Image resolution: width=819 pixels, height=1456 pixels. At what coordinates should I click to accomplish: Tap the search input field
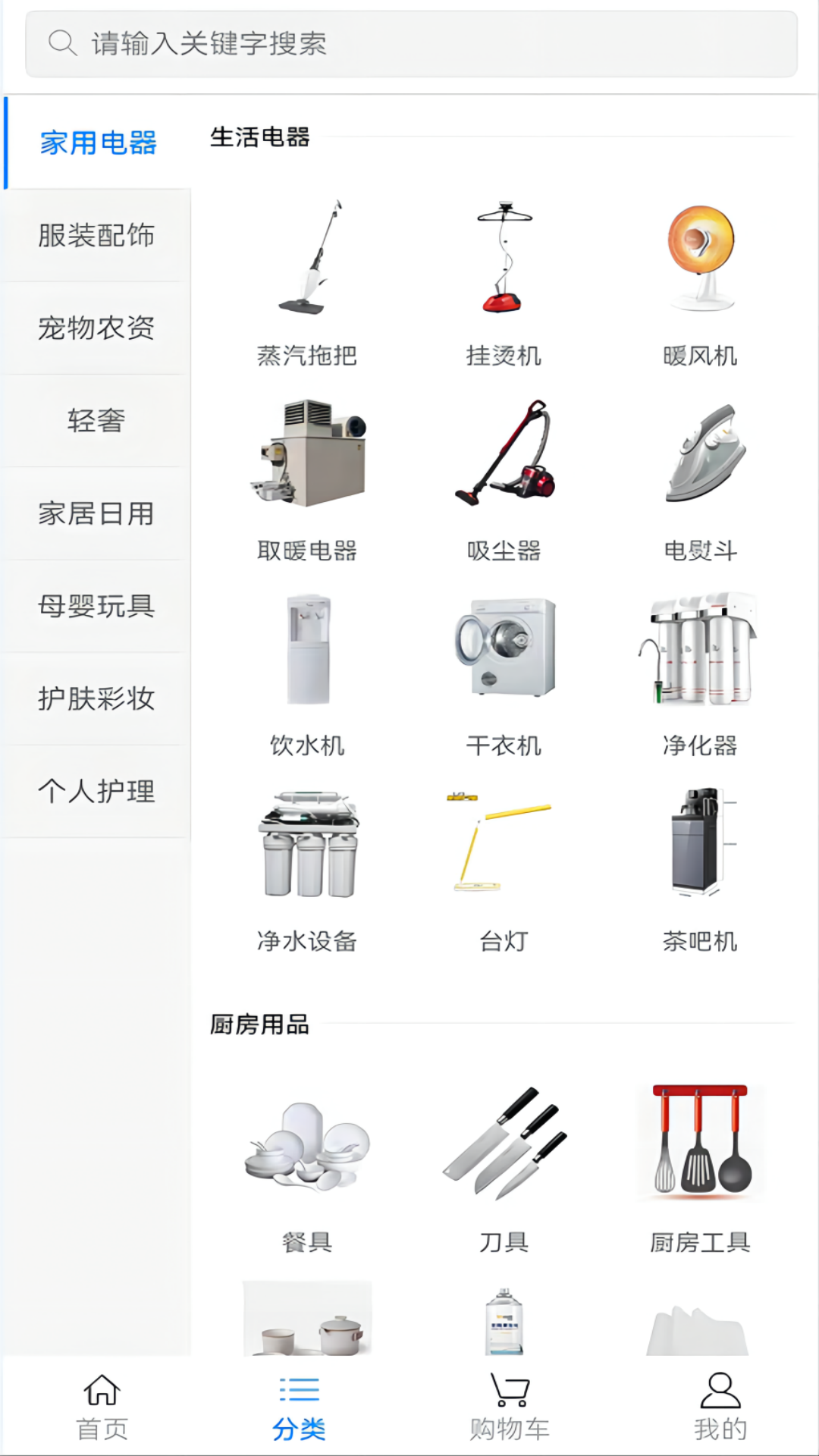[x=409, y=43]
